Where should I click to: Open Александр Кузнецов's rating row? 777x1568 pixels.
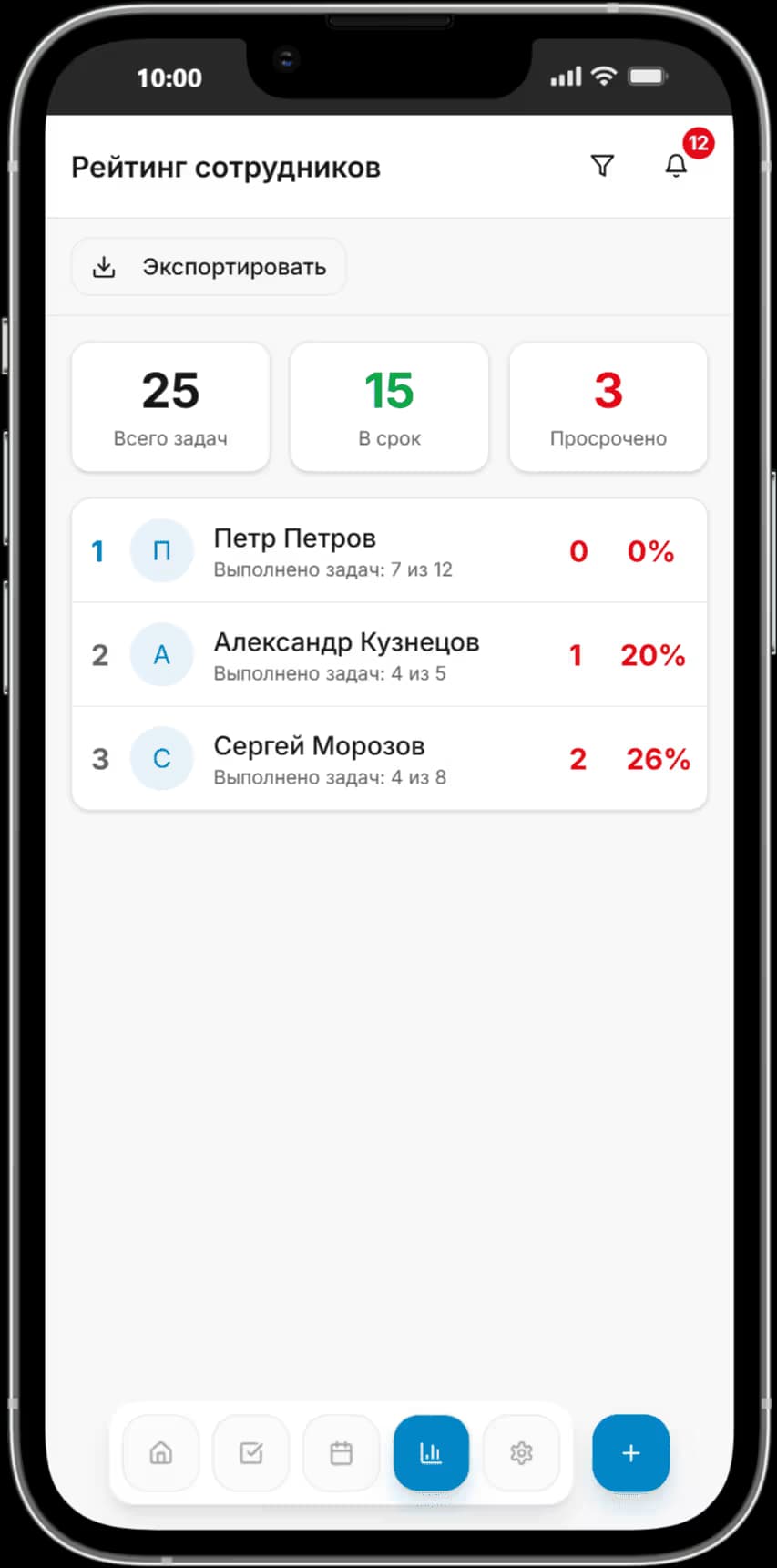[x=389, y=655]
